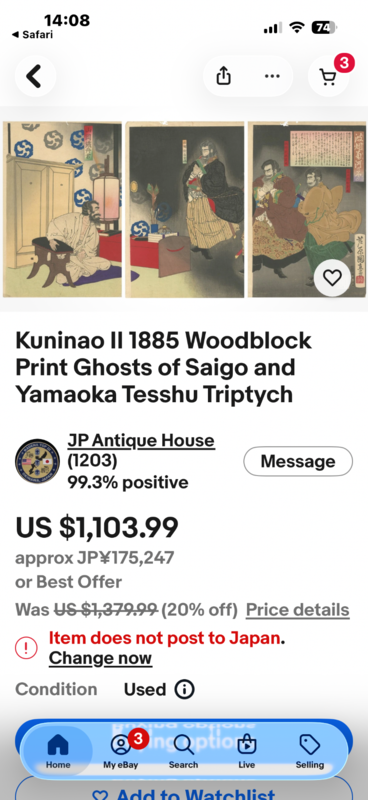Go to the Search tab

pos(183,751)
